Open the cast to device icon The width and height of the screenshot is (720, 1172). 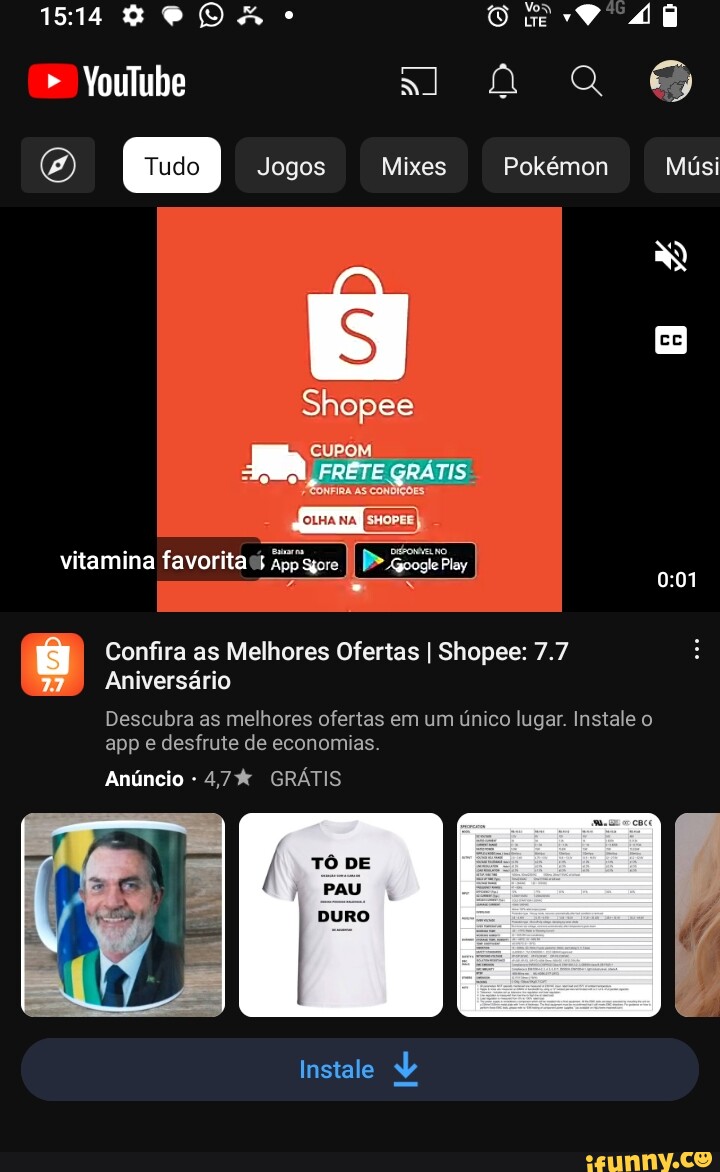[419, 81]
